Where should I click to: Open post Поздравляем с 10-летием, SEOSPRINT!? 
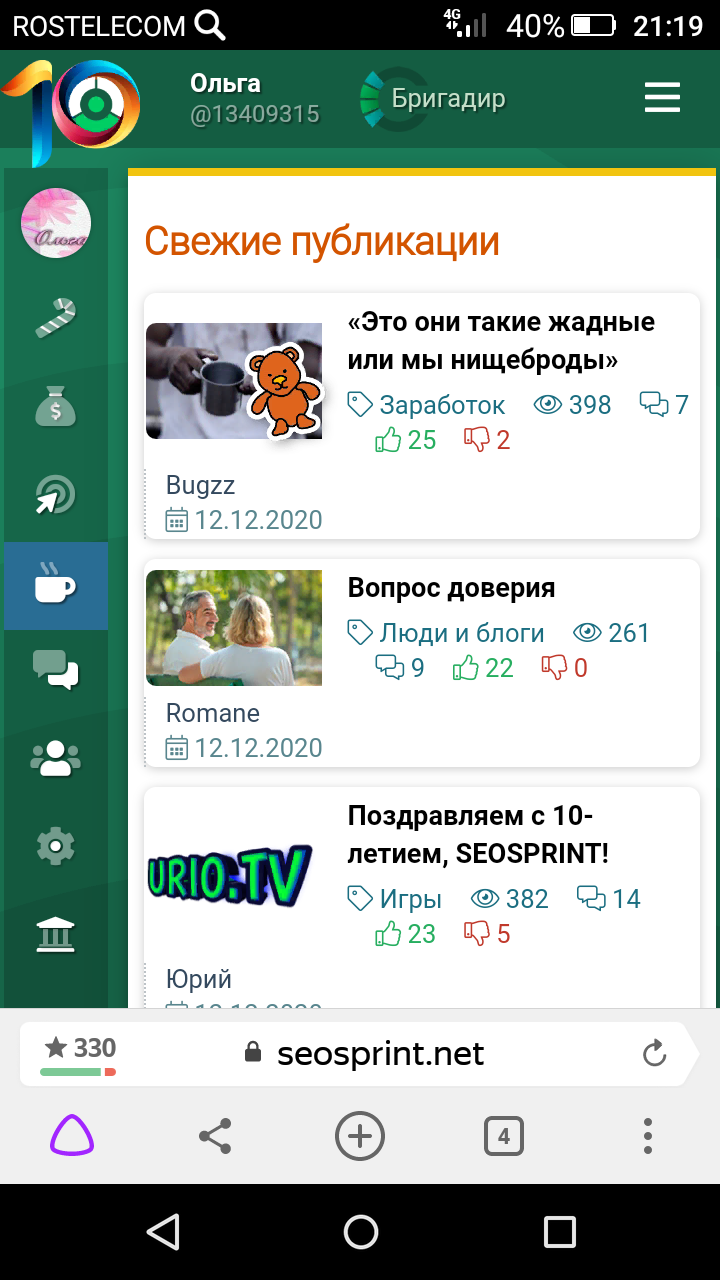pyautogui.click(x=478, y=835)
